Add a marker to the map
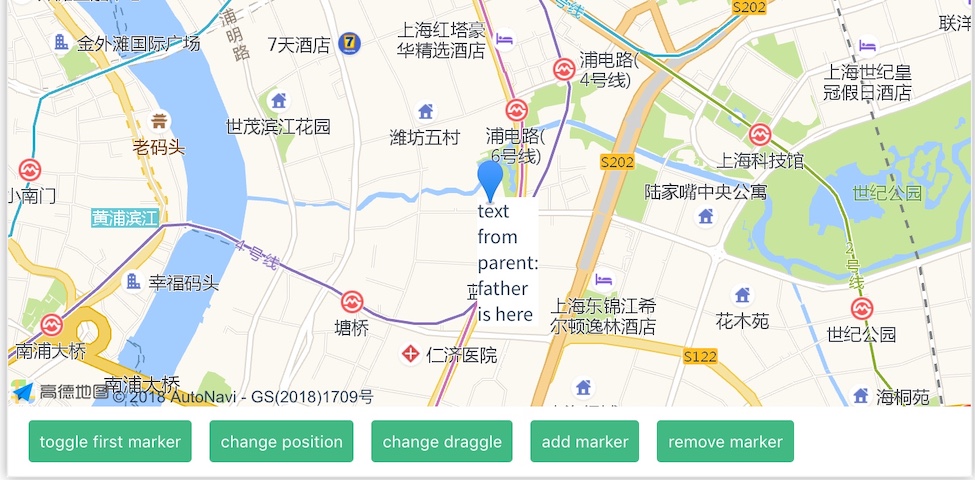Screen dimensions: 975x480 click(585, 442)
